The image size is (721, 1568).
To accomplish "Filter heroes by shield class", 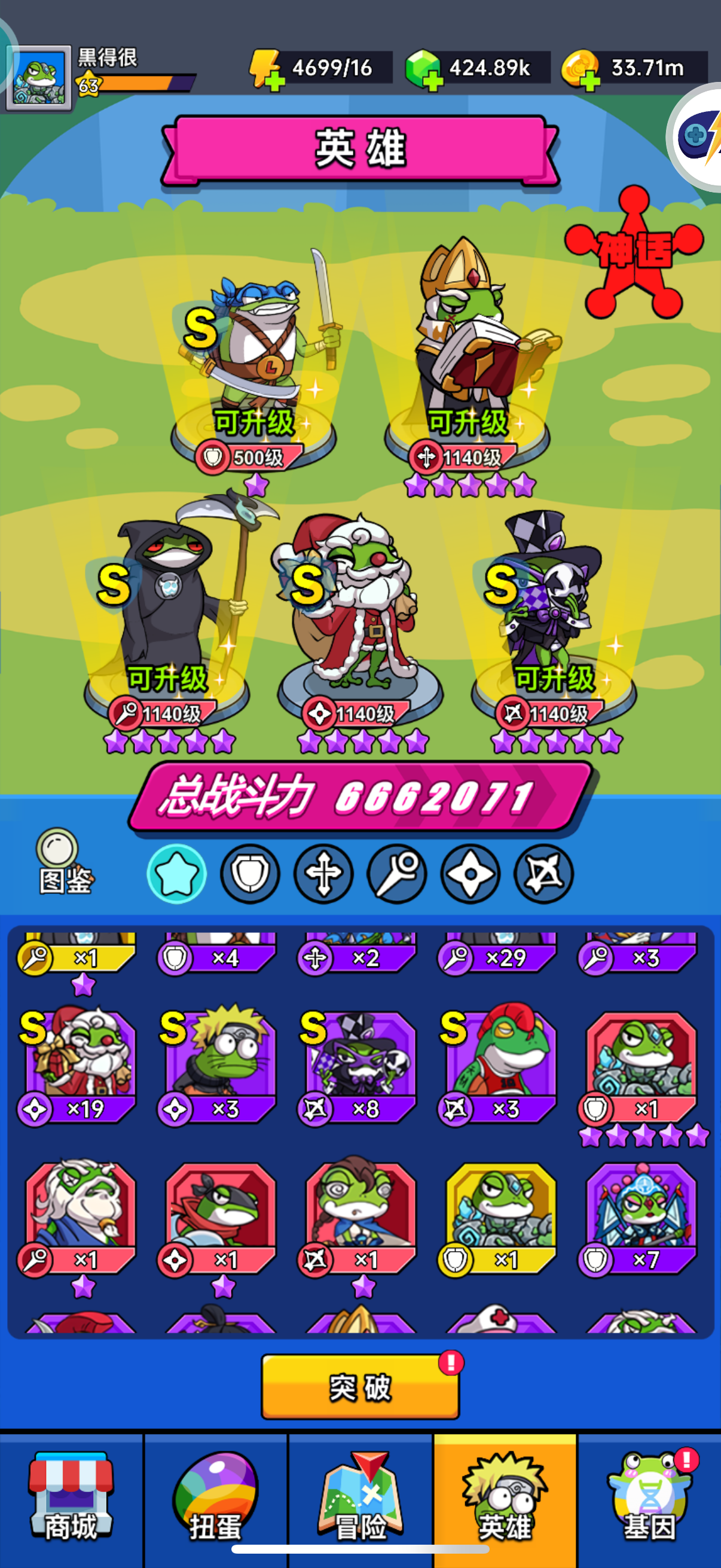I will (250, 874).
